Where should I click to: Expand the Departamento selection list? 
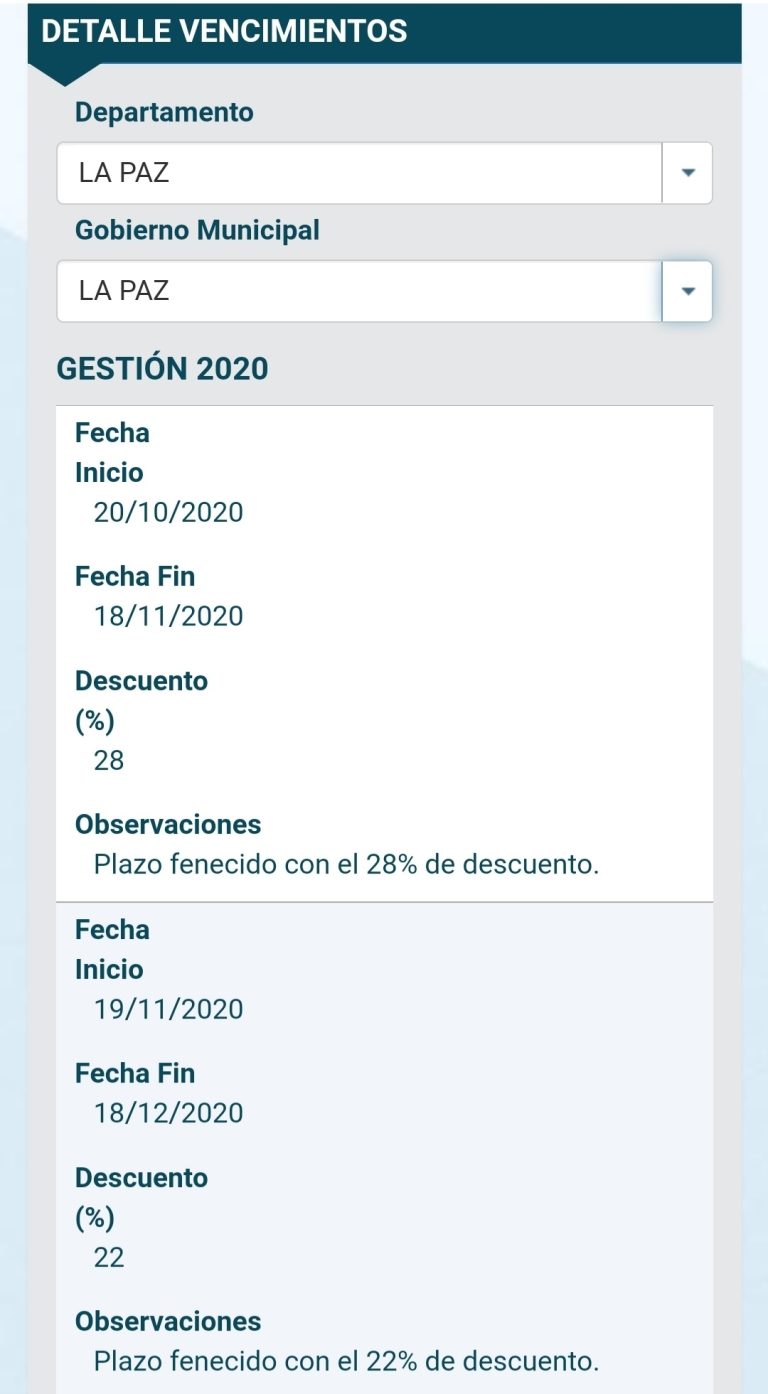[686, 173]
